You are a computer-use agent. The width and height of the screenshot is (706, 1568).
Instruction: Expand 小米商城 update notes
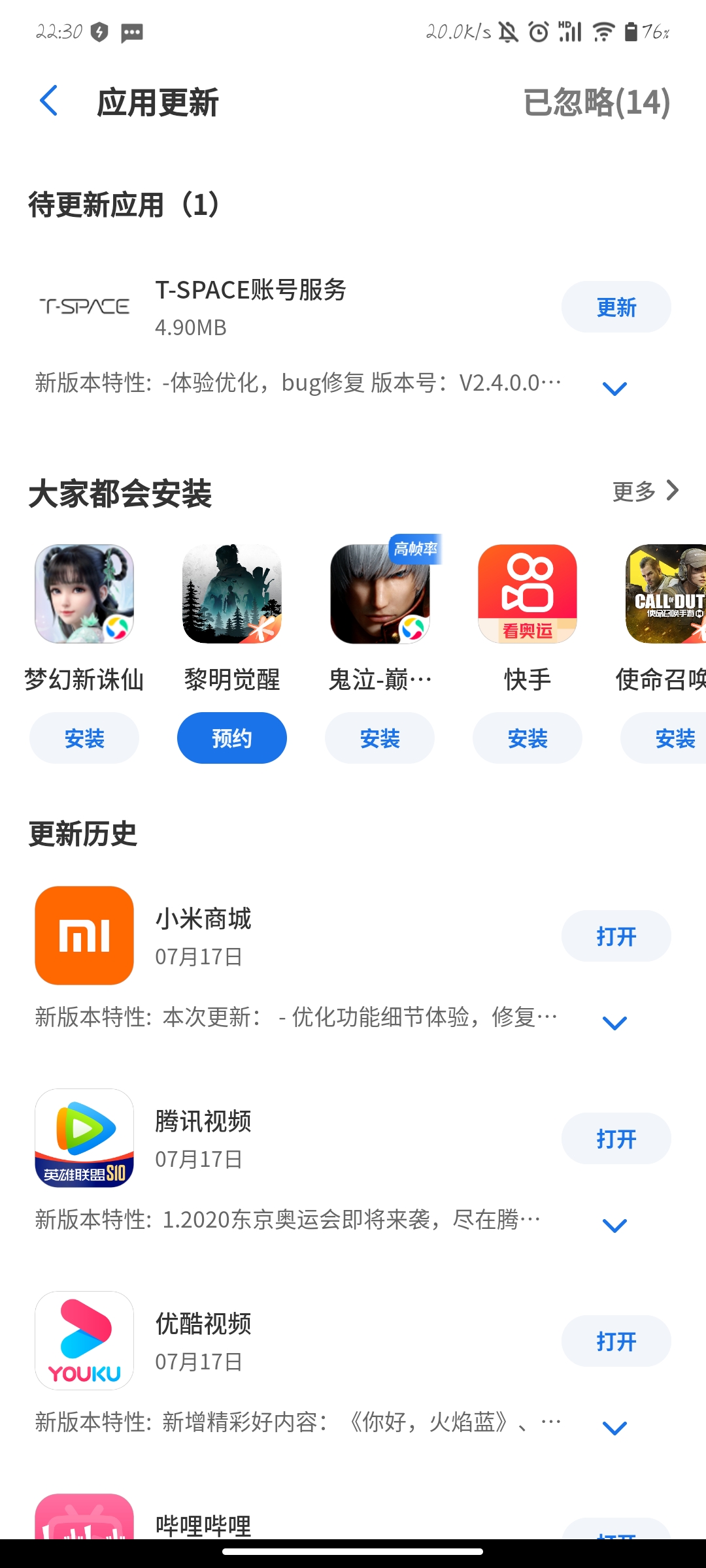tap(614, 1022)
